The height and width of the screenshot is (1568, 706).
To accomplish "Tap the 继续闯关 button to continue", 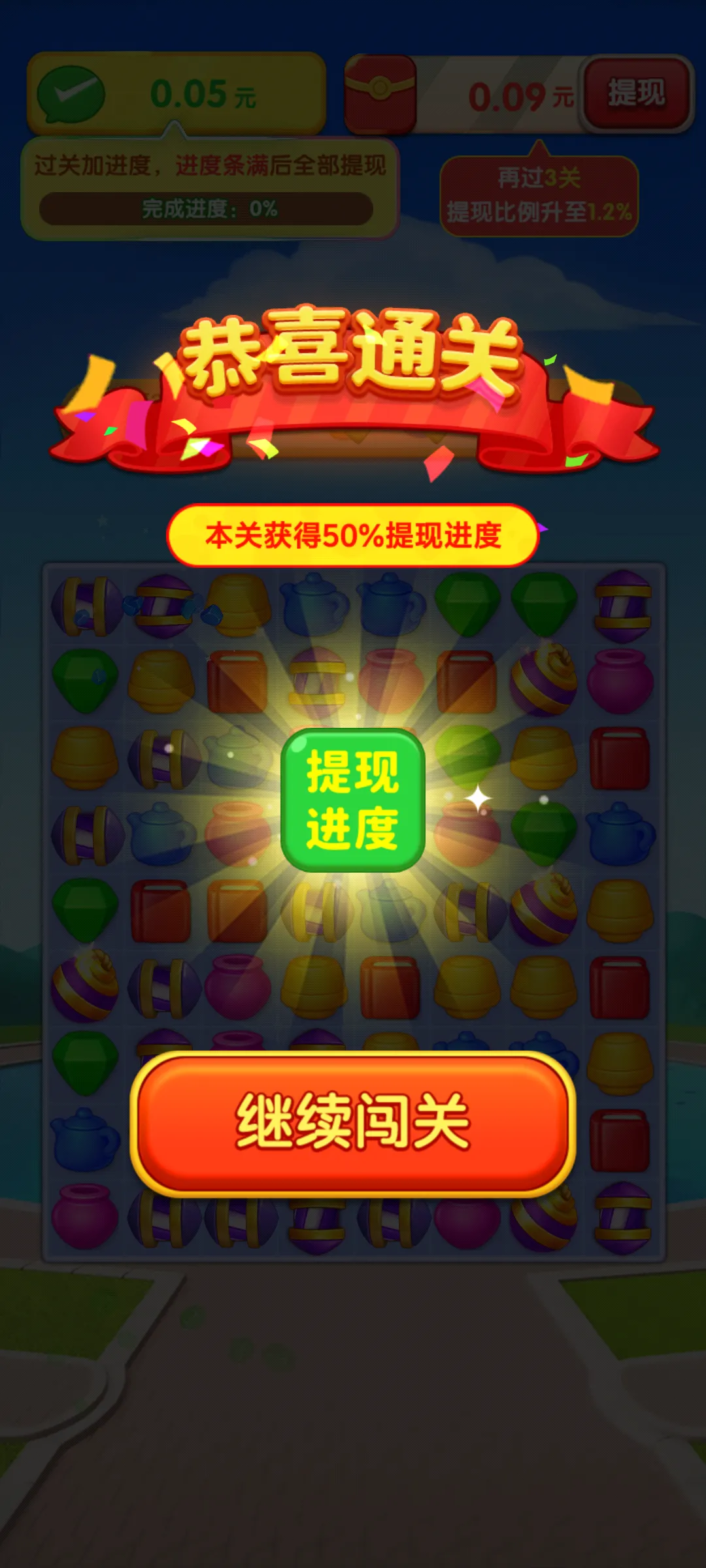I will click(353, 1122).
